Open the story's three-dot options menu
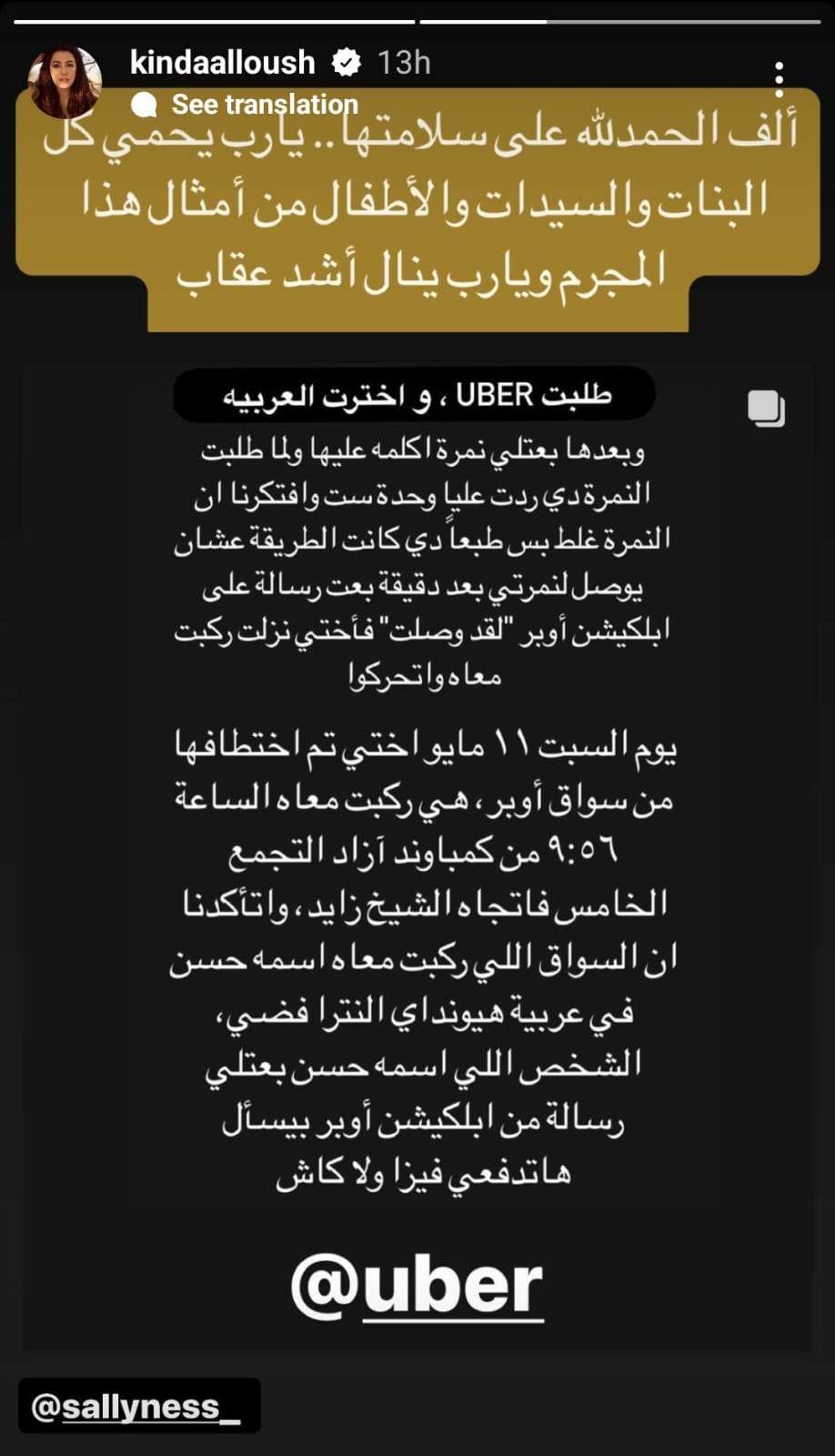The image size is (835, 1456). click(x=779, y=80)
